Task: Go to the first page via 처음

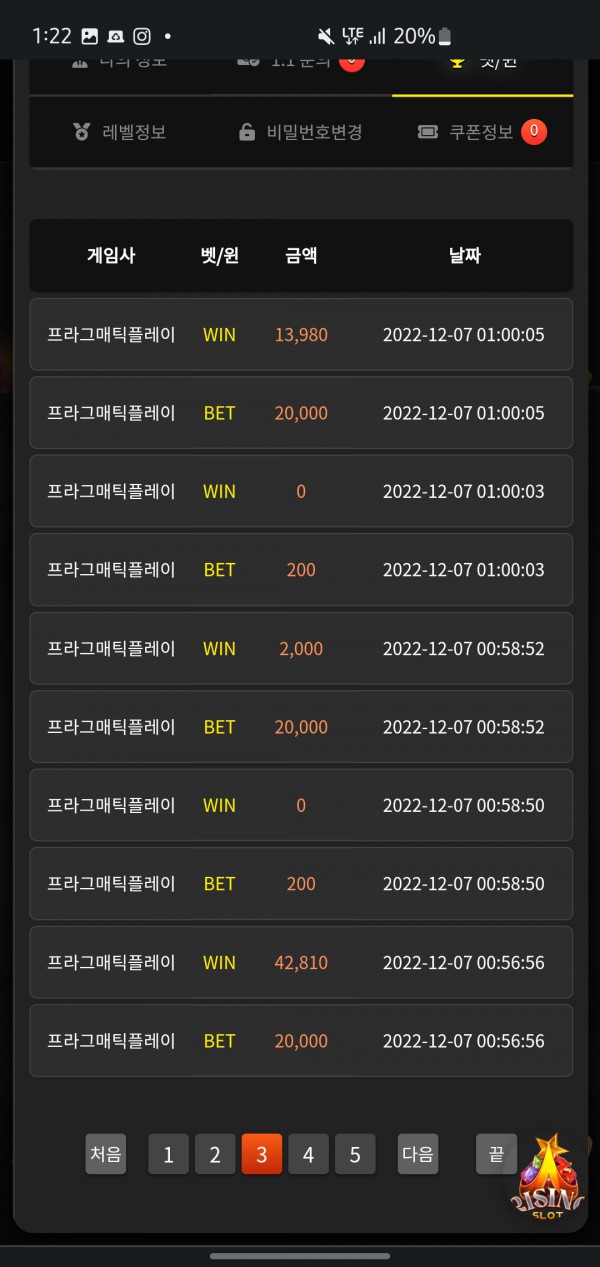Action: click(106, 1154)
